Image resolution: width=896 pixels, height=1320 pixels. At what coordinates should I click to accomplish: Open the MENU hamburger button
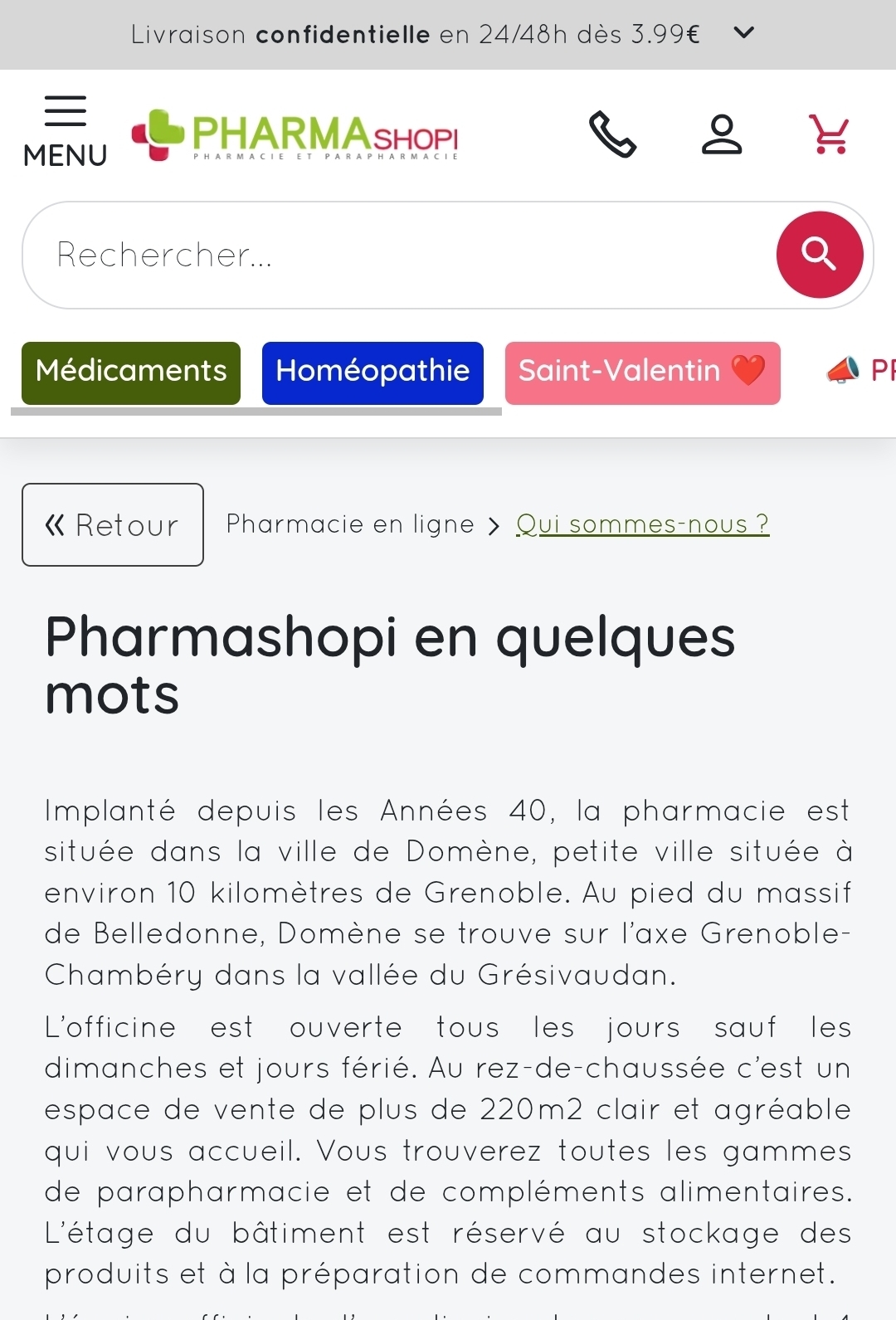coord(65,131)
